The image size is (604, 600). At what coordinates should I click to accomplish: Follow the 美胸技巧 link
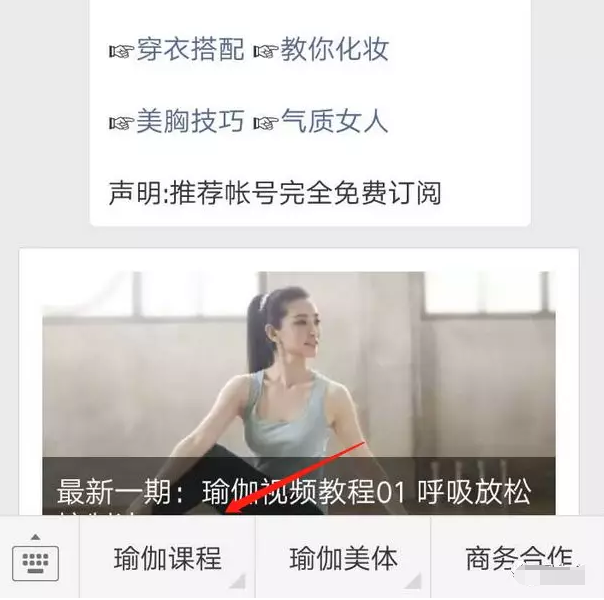188,122
